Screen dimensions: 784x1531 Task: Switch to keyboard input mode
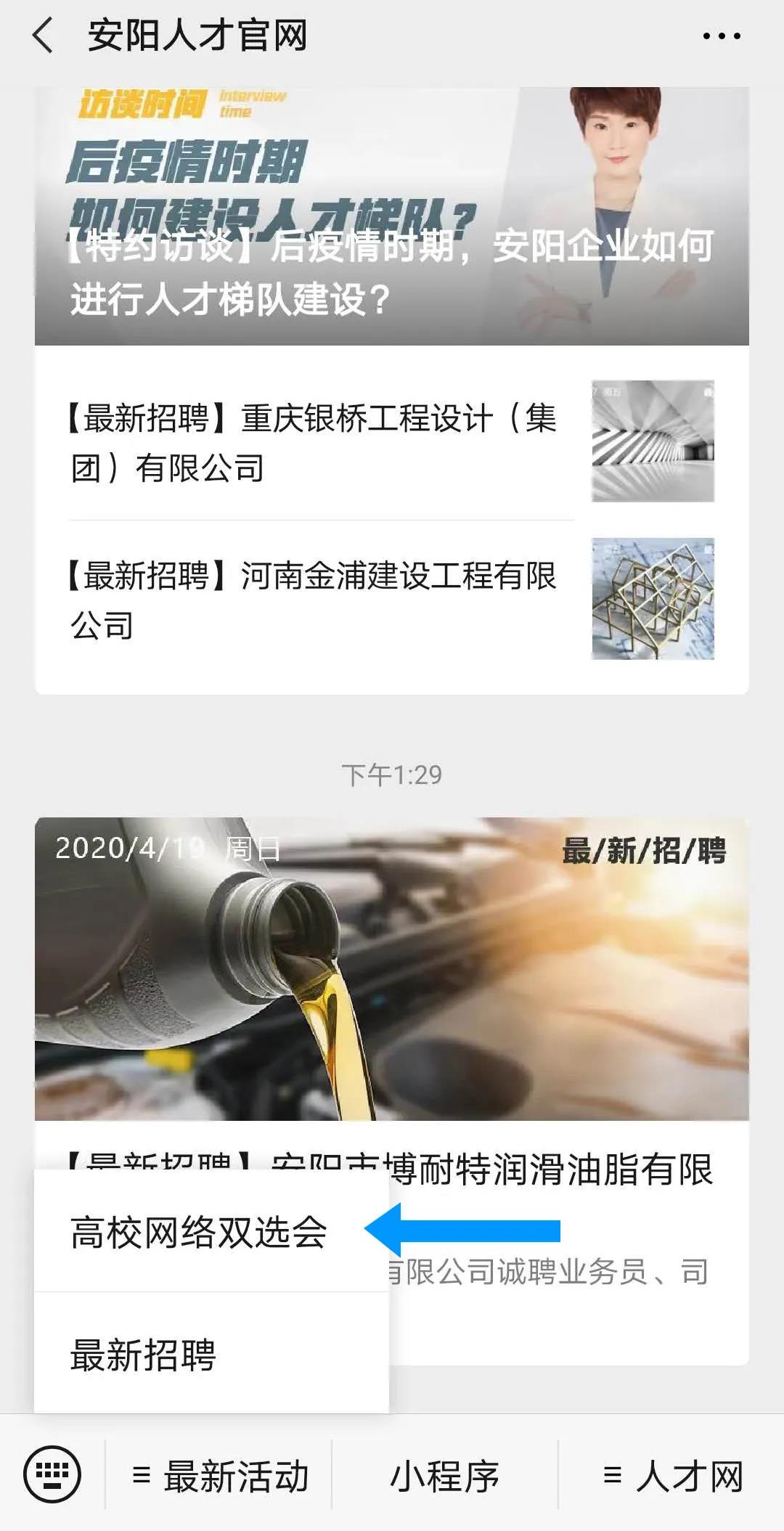(52, 1474)
